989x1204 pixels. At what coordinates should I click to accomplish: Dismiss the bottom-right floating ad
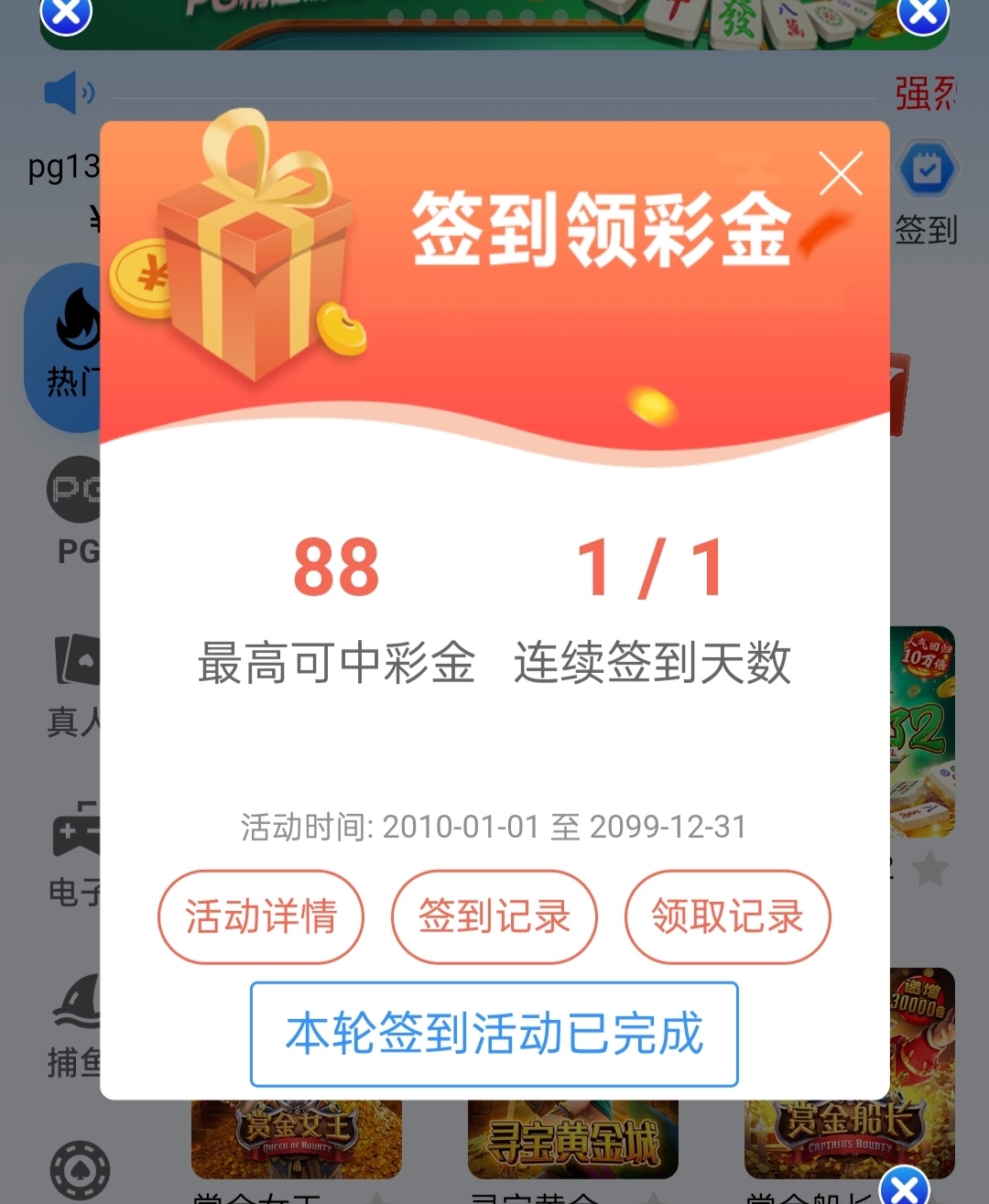tap(904, 1188)
